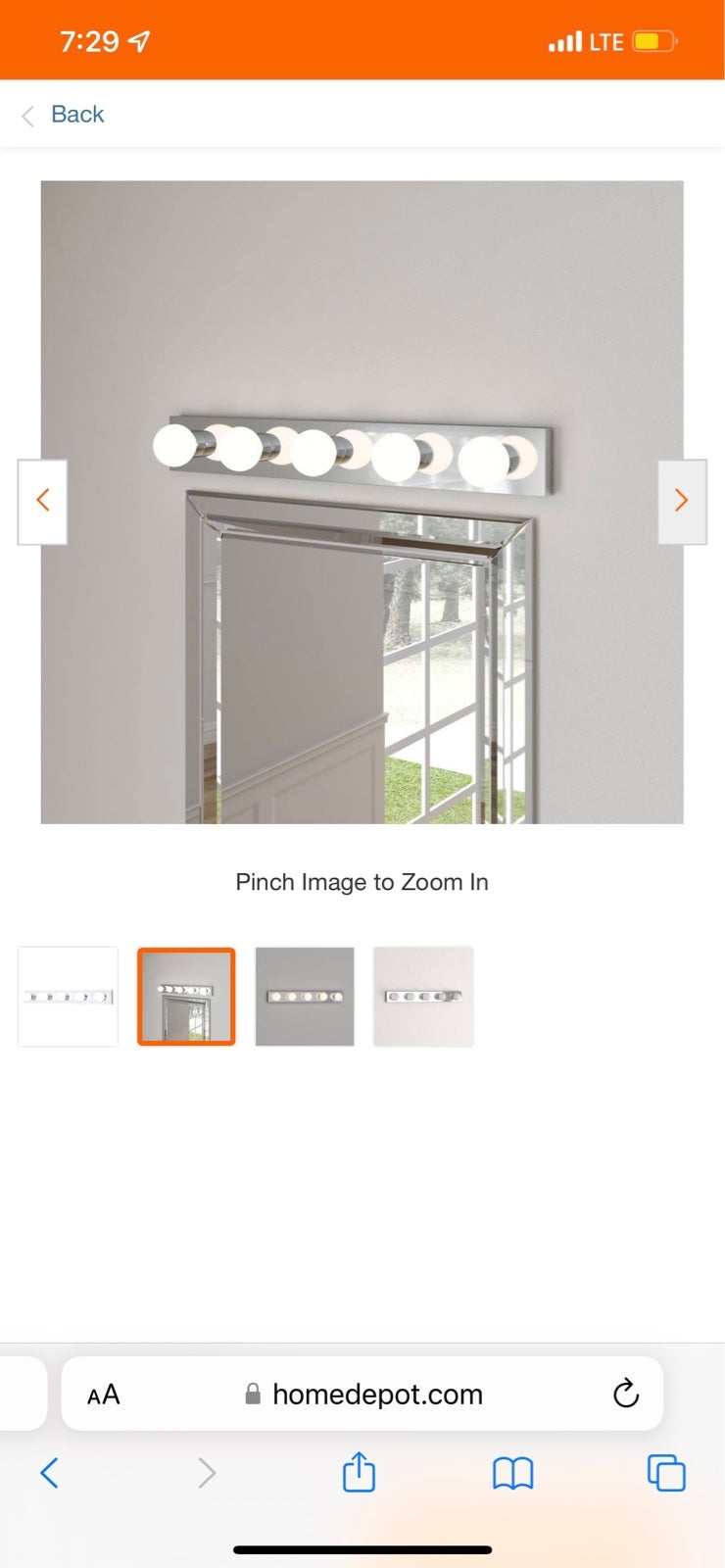The height and width of the screenshot is (1568, 725).
Task: Select the fourth thumbnail of unlit fixture
Action: (423, 997)
